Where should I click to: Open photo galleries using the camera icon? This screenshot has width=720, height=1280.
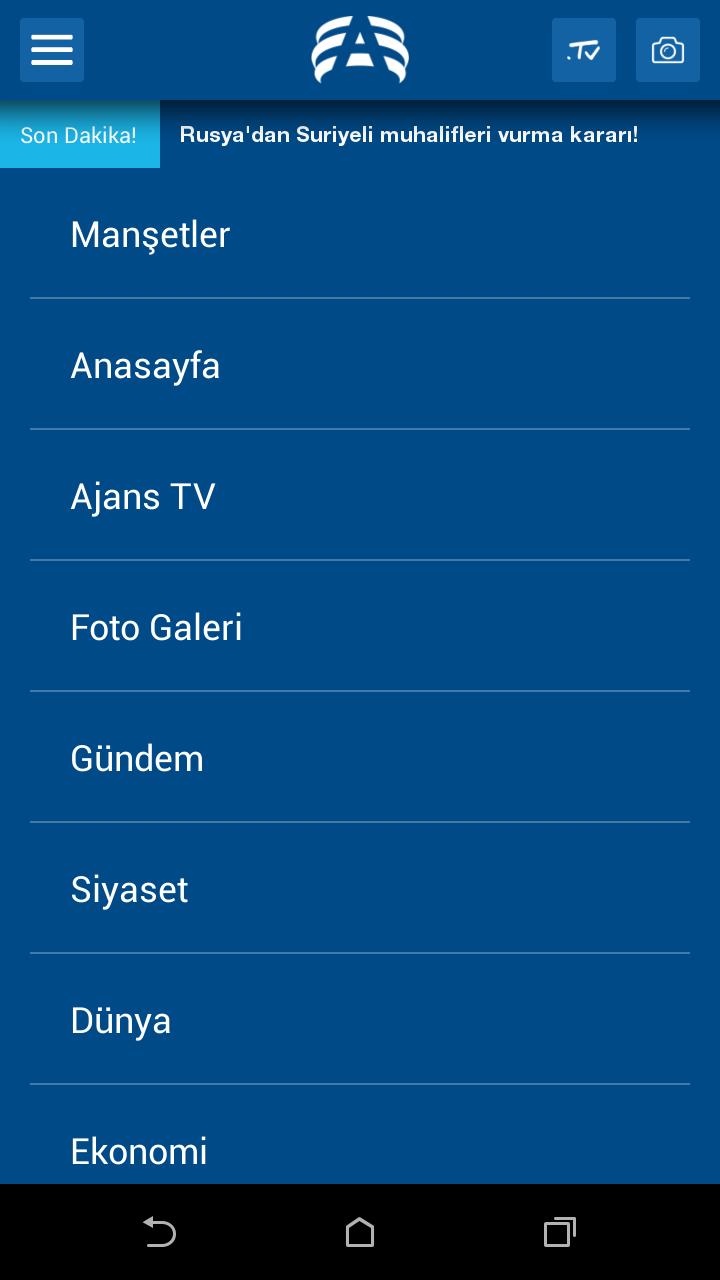point(667,50)
